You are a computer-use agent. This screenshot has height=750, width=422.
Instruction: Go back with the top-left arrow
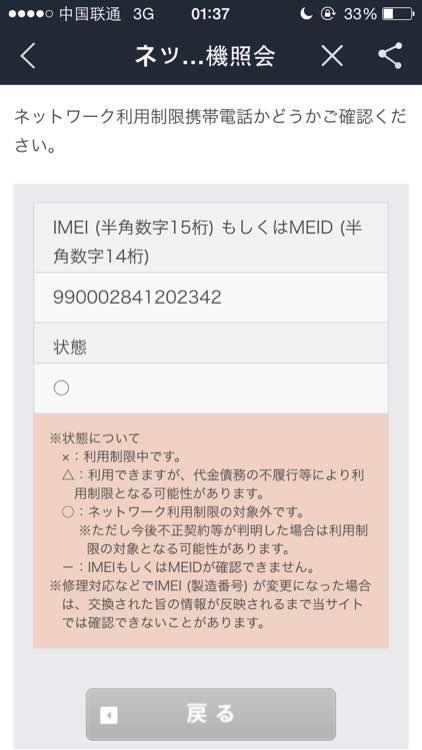click(x=28, y=56)
